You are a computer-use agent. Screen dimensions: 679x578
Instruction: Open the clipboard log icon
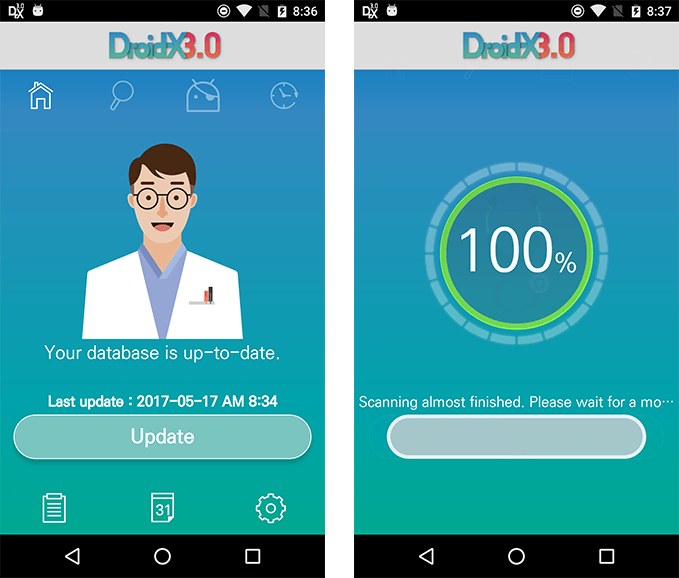[54, 508]
